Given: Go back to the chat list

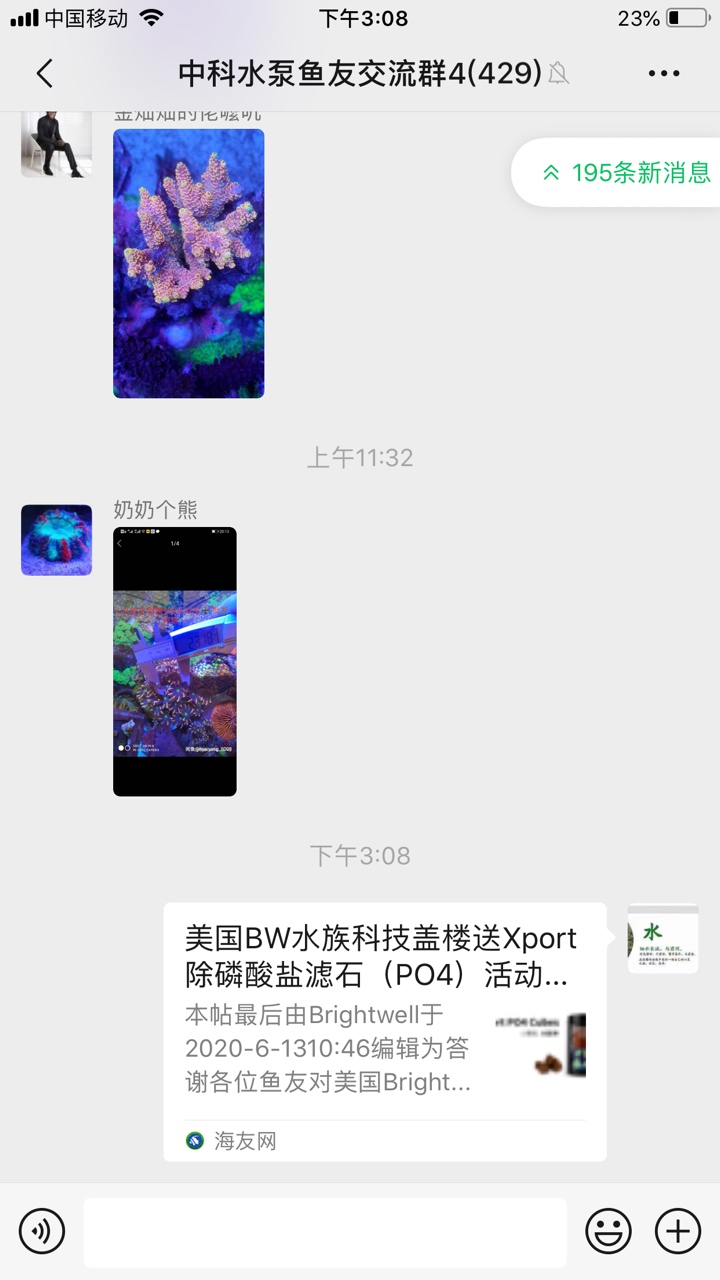Looking at the screenshot, I should pos(44,73).
